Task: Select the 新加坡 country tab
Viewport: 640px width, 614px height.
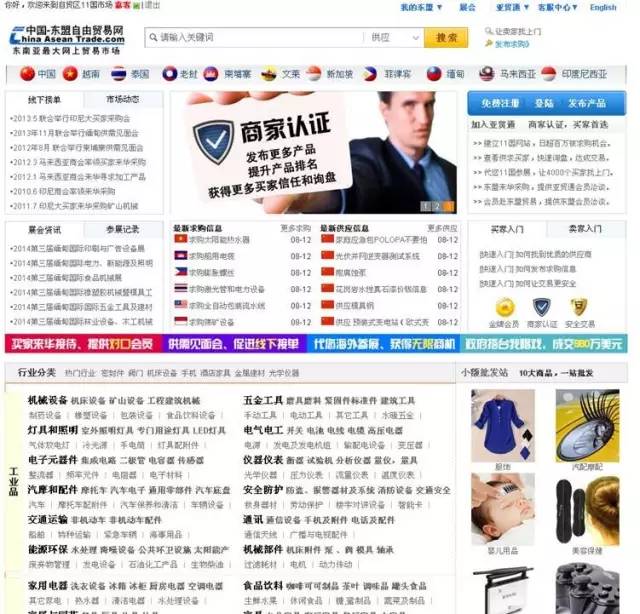Action: [330, 74]
